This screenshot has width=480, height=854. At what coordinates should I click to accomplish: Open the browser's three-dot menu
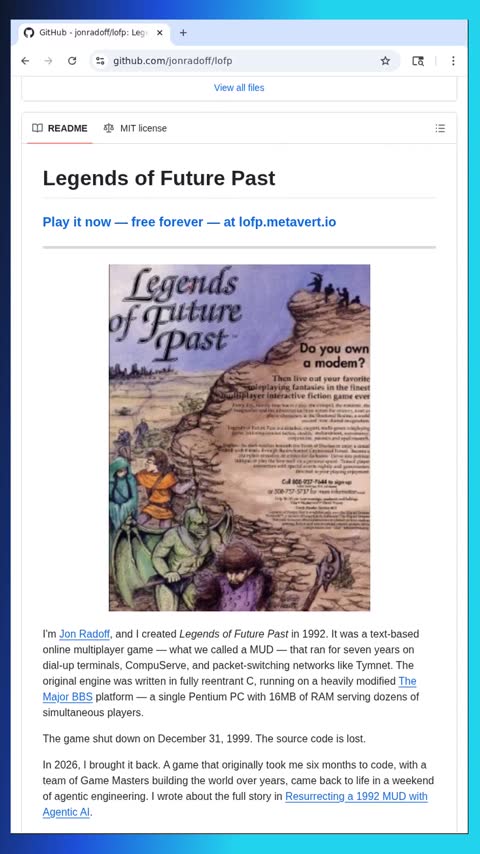pyautogui.click(x=453, y=61)
